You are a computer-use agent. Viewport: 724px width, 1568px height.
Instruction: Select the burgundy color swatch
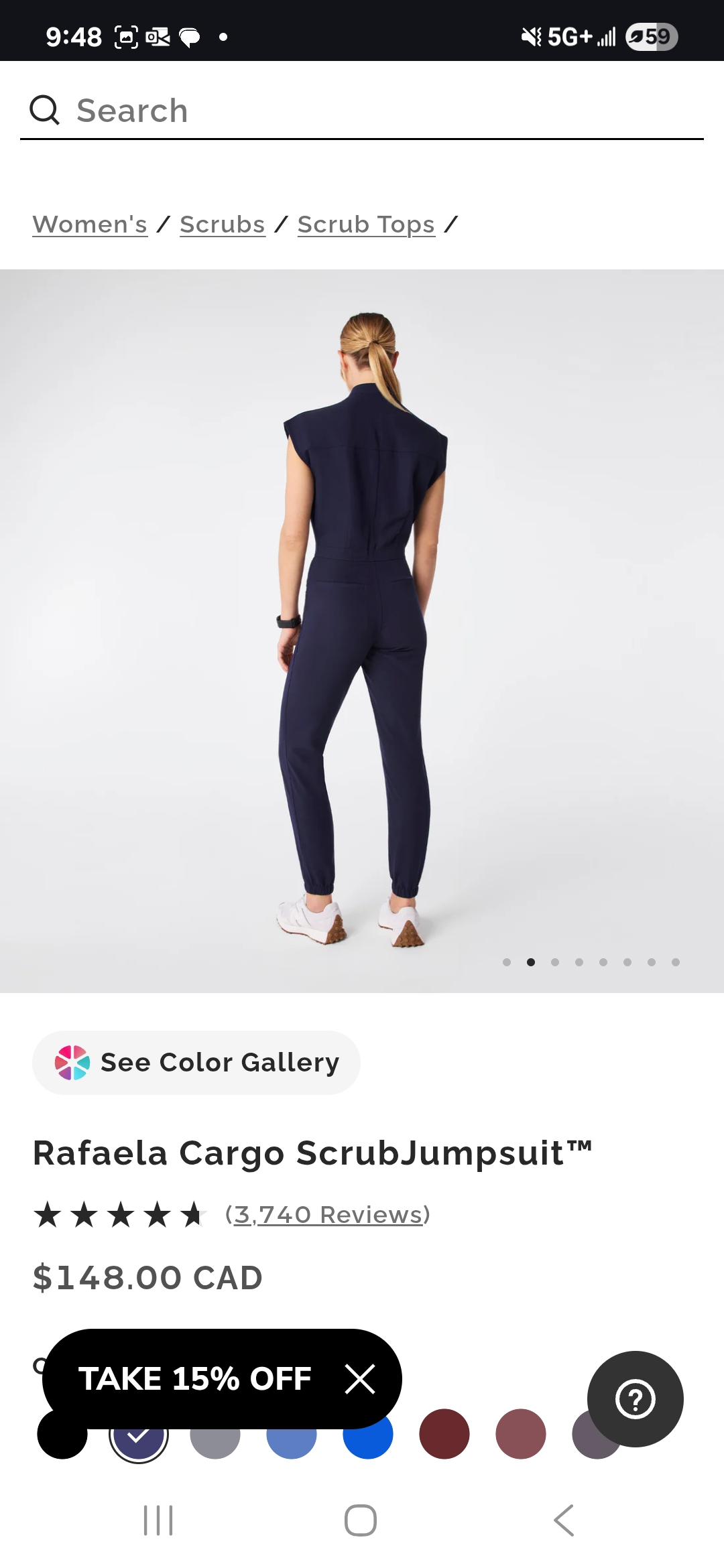click(x=444, y=1434)
